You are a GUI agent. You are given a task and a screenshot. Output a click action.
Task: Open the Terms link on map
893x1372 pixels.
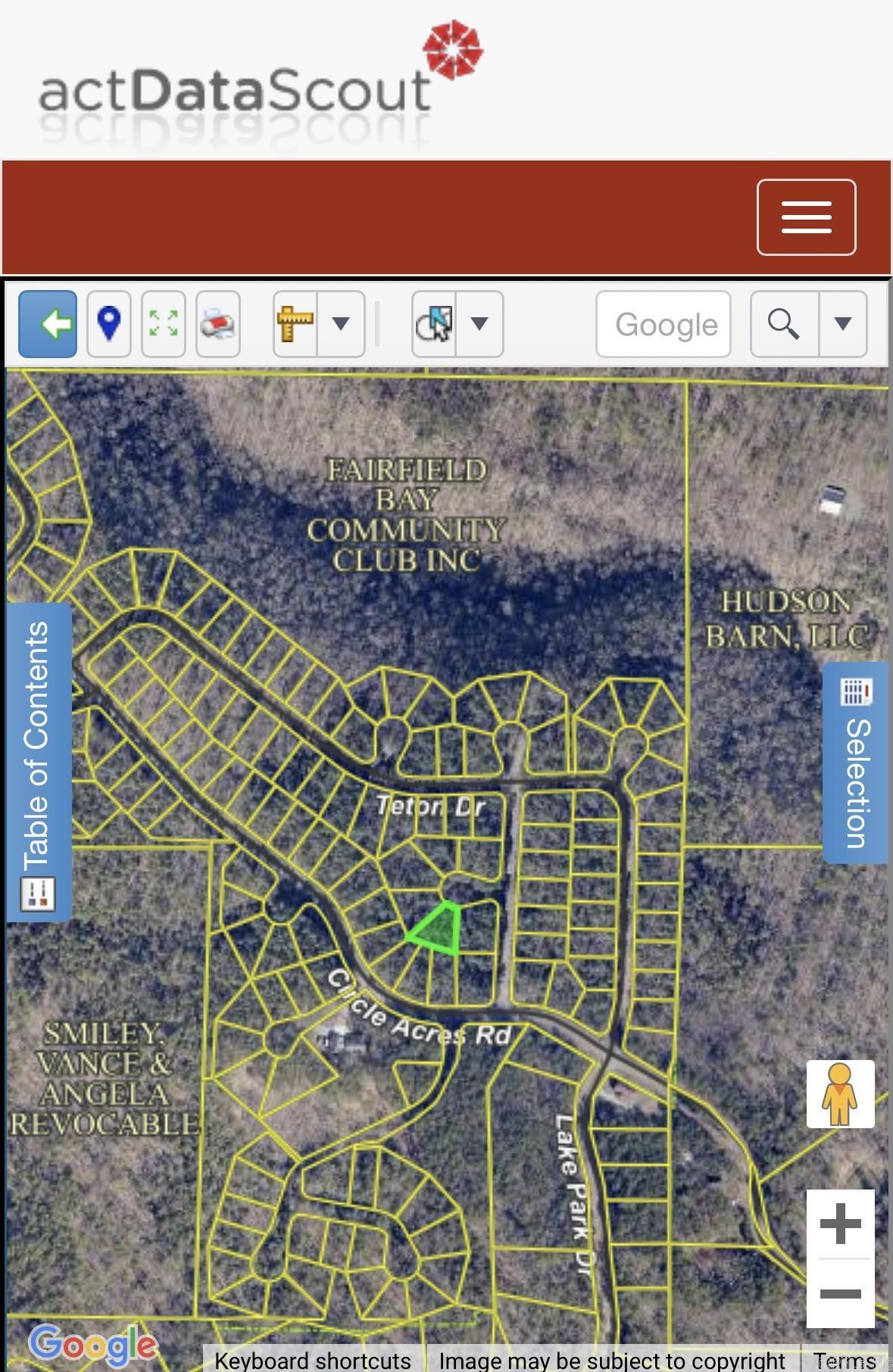[844, 1360]
